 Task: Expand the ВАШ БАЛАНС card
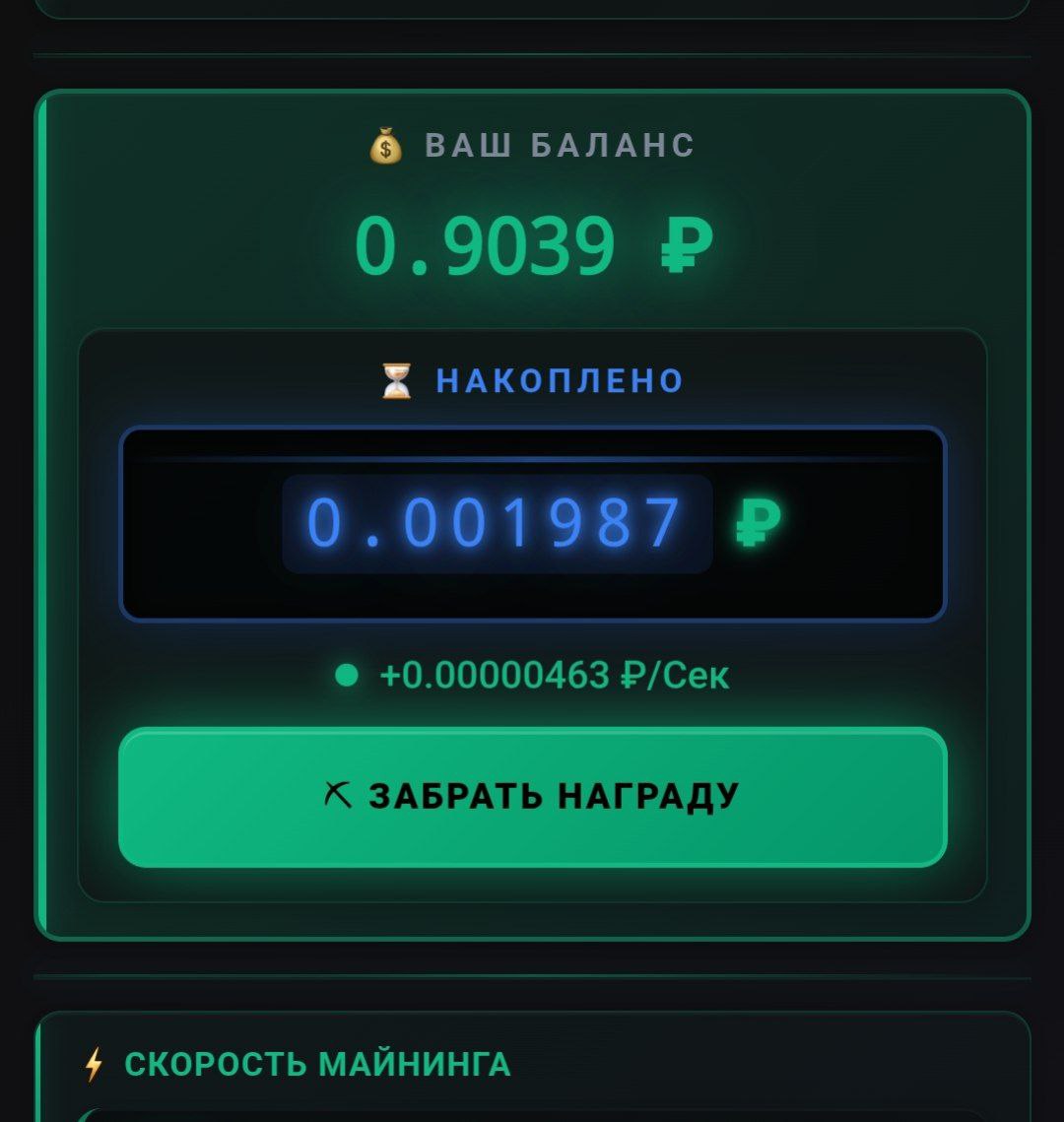pos(532,512)
